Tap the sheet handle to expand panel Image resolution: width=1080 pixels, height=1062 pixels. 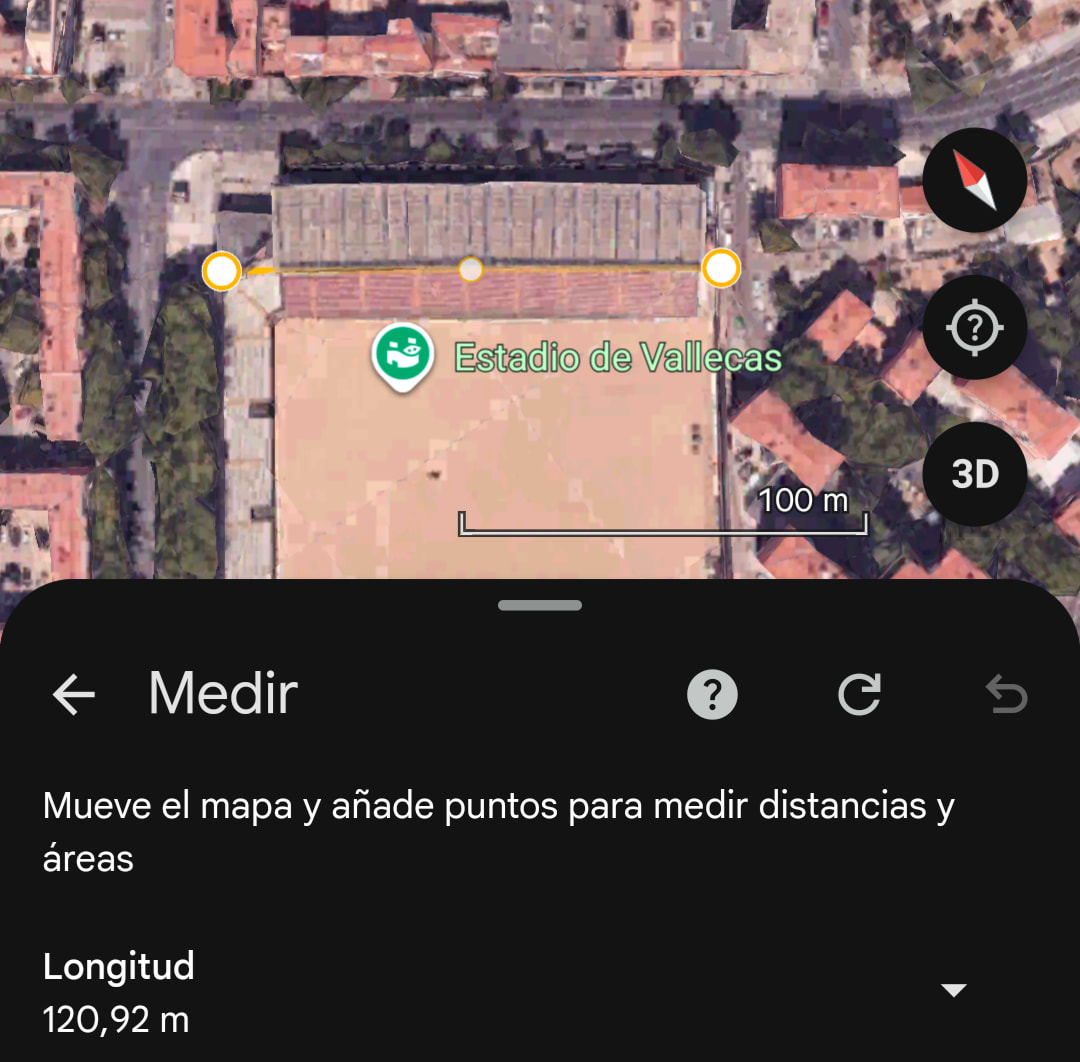pyautogui.click(x=540, y=605)
